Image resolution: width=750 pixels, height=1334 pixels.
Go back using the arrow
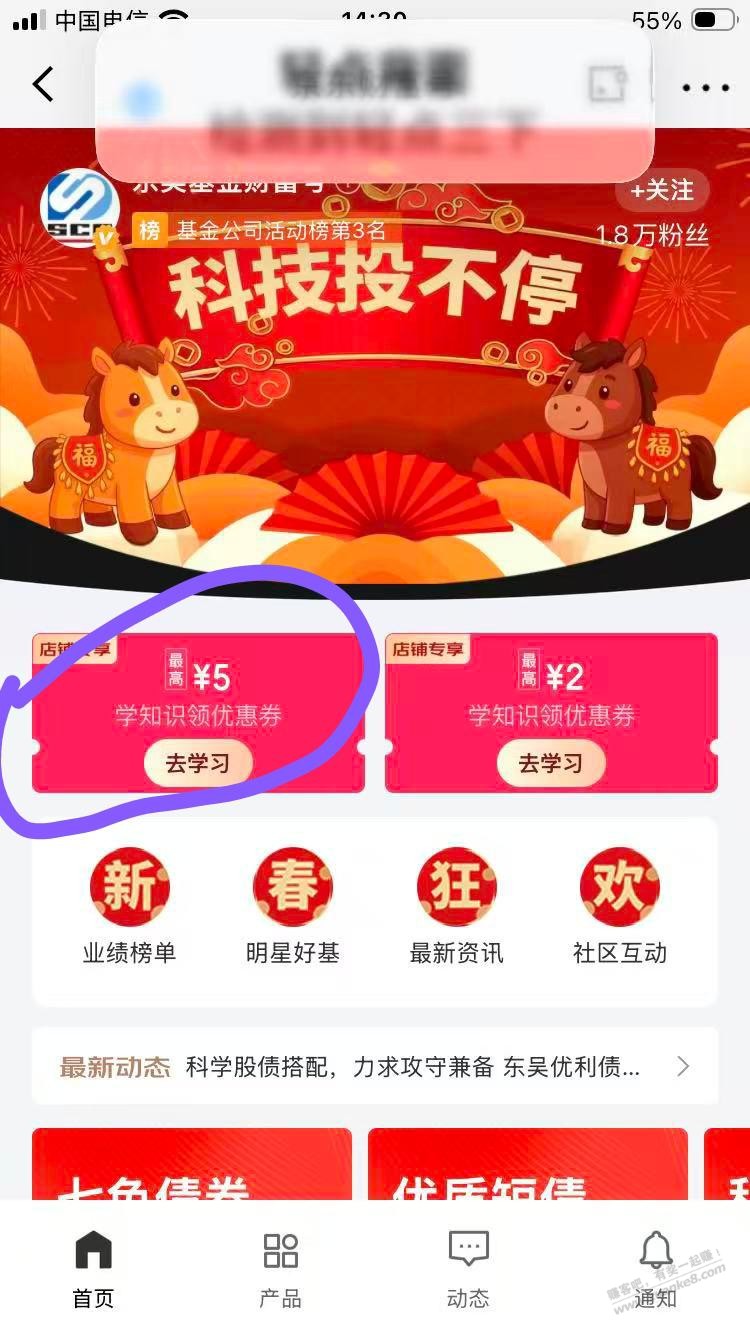[42, 85]
